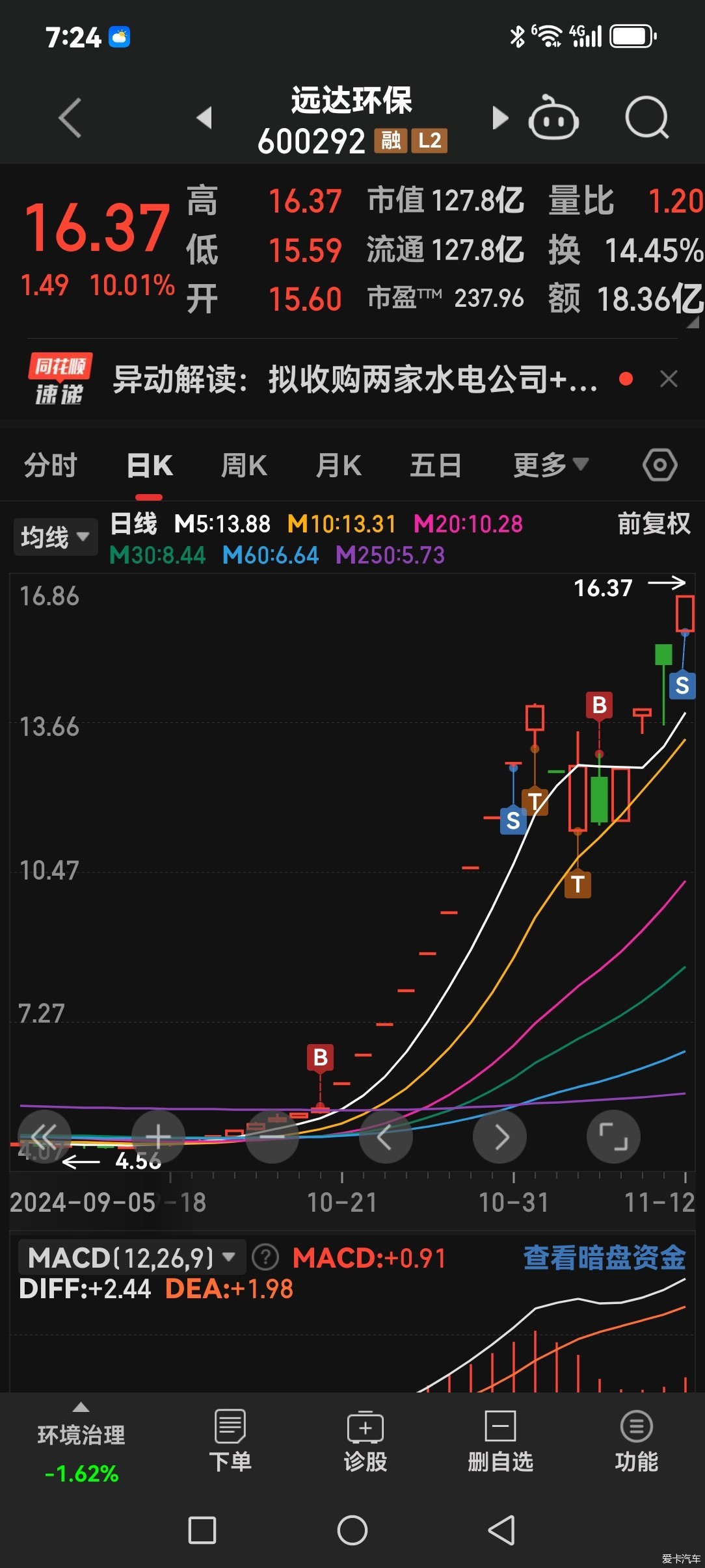Open chart settings hexagon icon
The width and height of the screenshot is (705, 1568).
(659, 465)
